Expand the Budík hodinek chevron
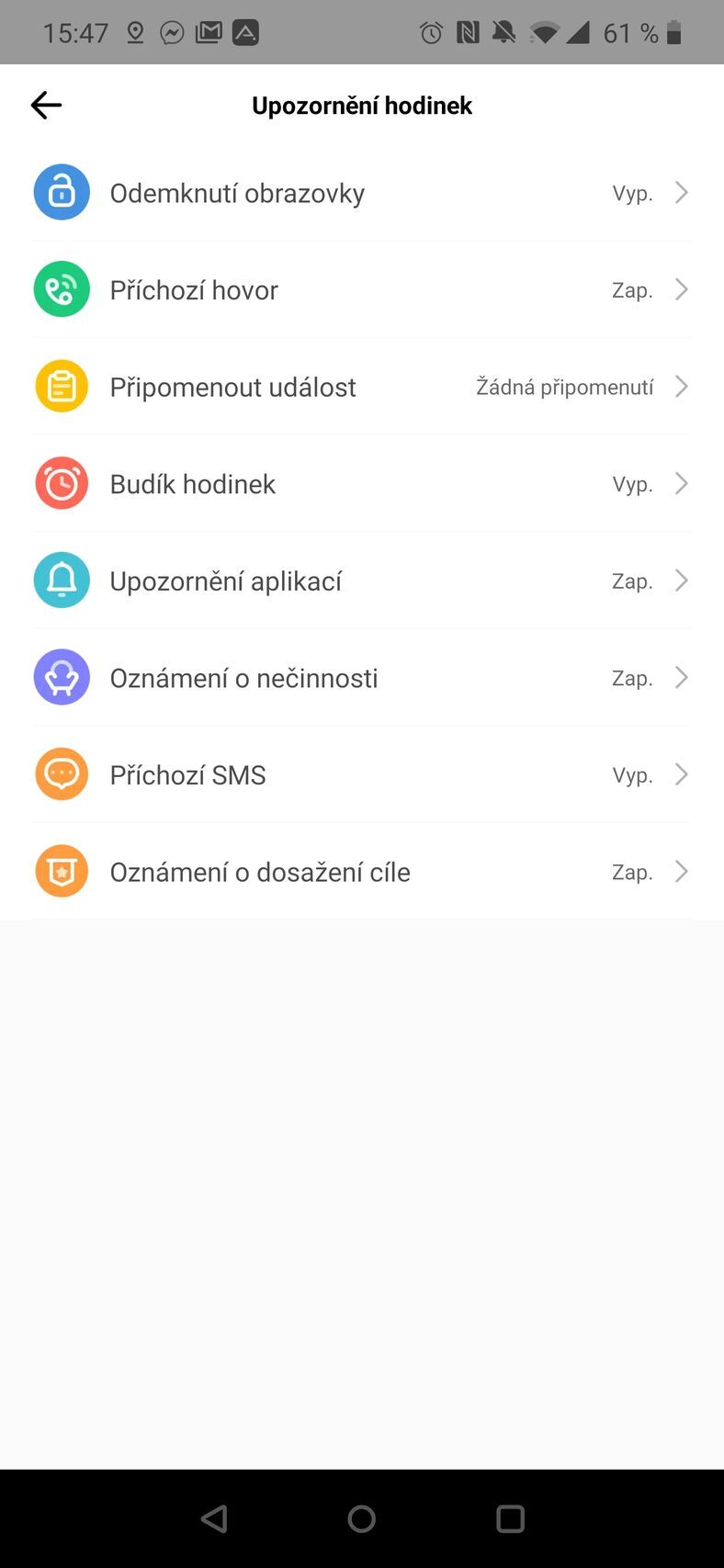The height and width of the screenshot is (1568, 724). tap(681, 483)
